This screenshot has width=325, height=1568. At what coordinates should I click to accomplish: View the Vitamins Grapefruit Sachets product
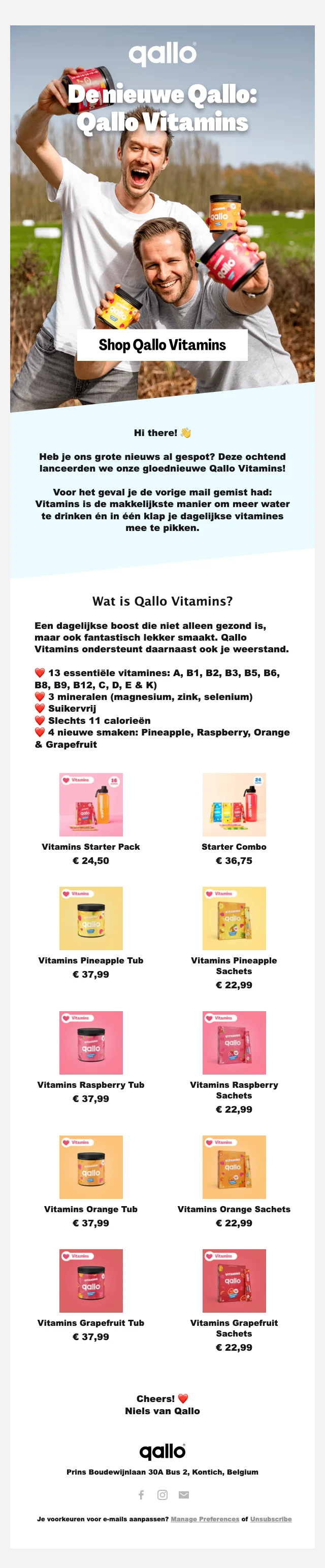(x=234, y=1280)
